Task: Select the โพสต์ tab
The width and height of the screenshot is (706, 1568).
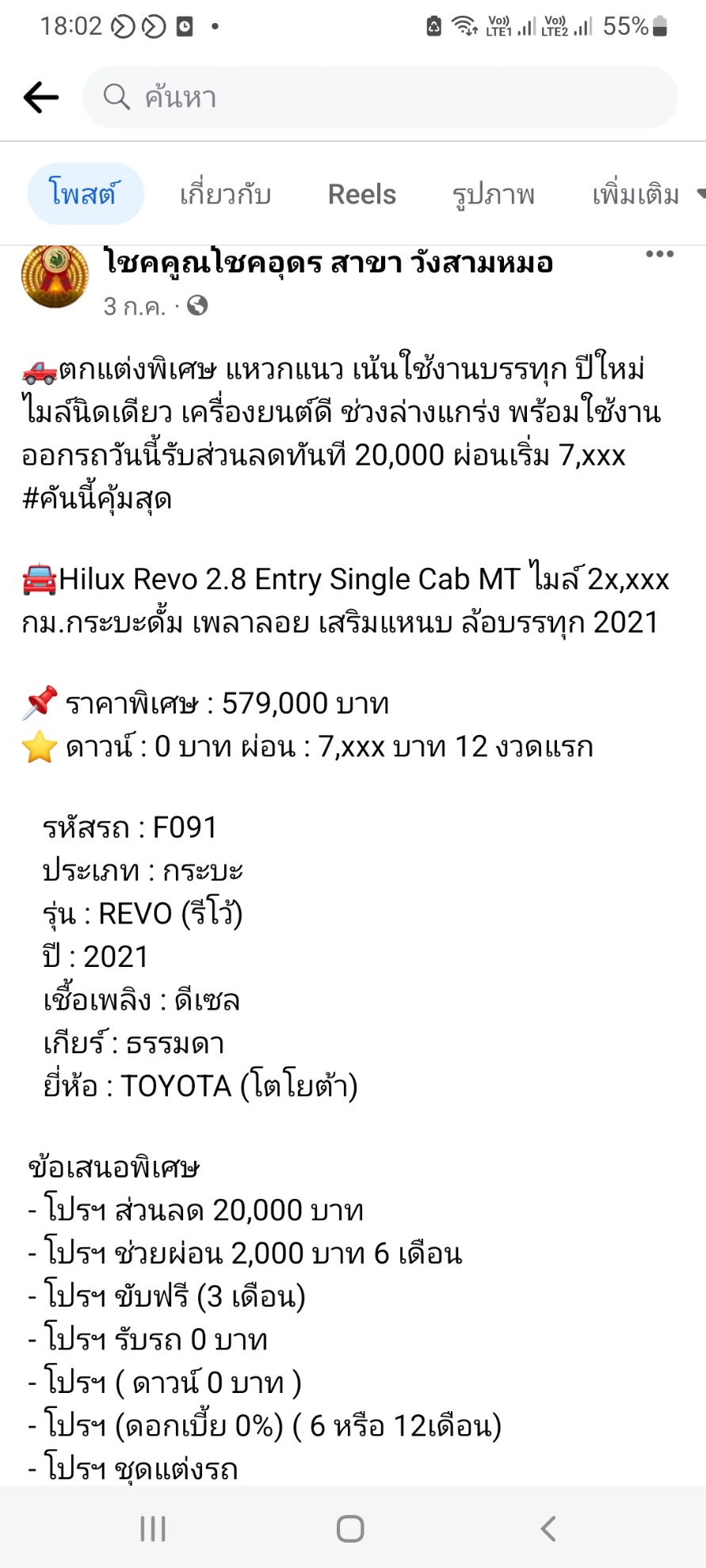Action: point(85,194)
